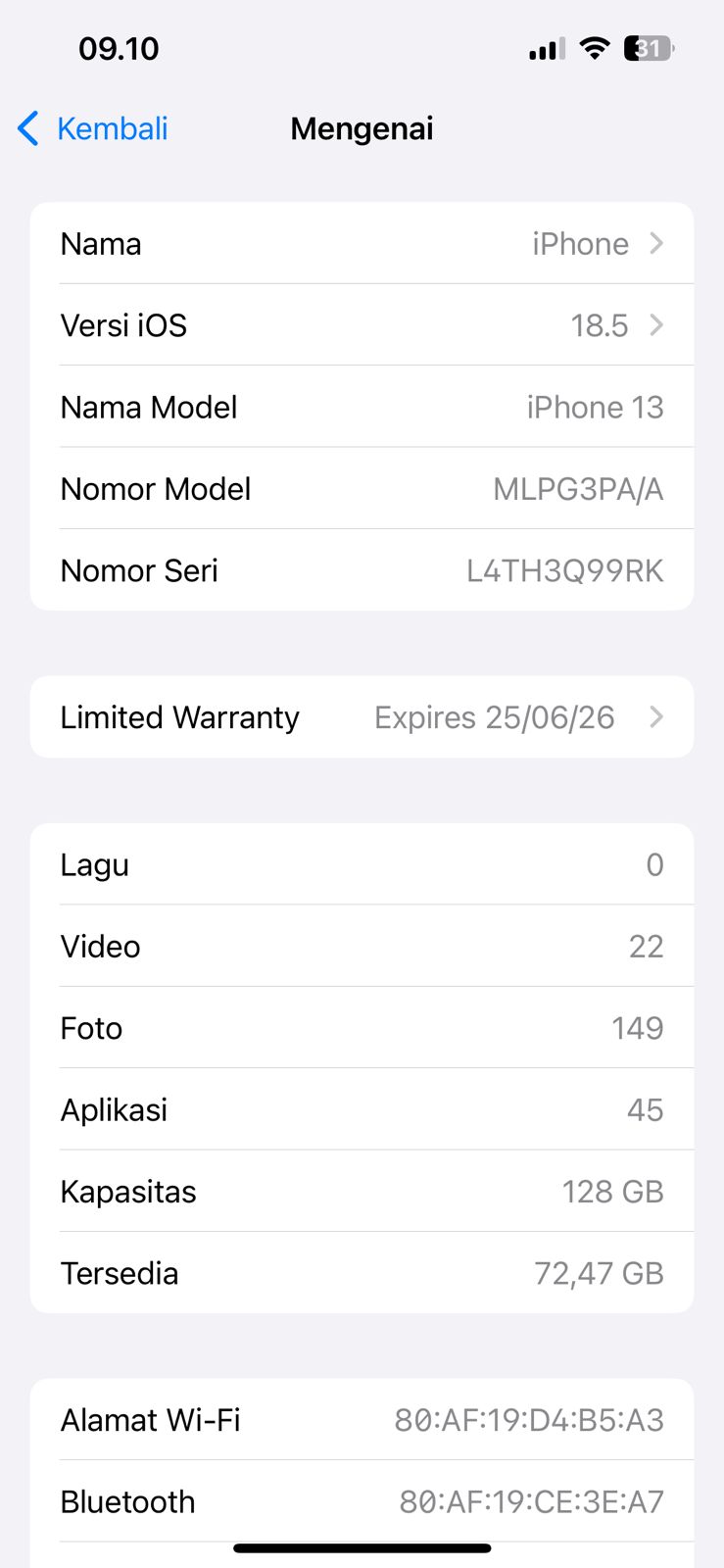The height and width of the screenshot is (1568, 724).
Task: Tap the Nomor Model row to toggle format
Action: tap(362, 489)
